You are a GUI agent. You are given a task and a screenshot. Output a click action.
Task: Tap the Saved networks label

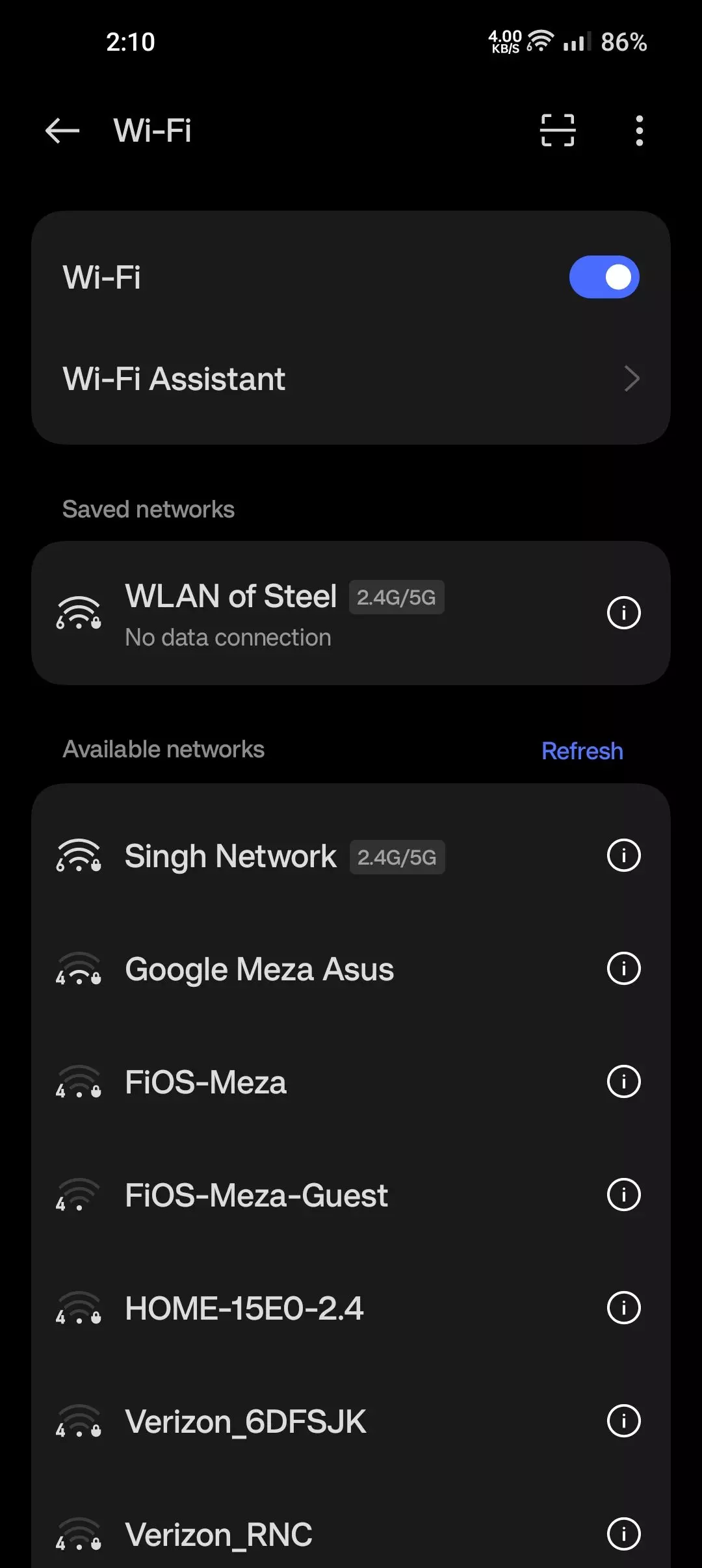click(148, 508)
